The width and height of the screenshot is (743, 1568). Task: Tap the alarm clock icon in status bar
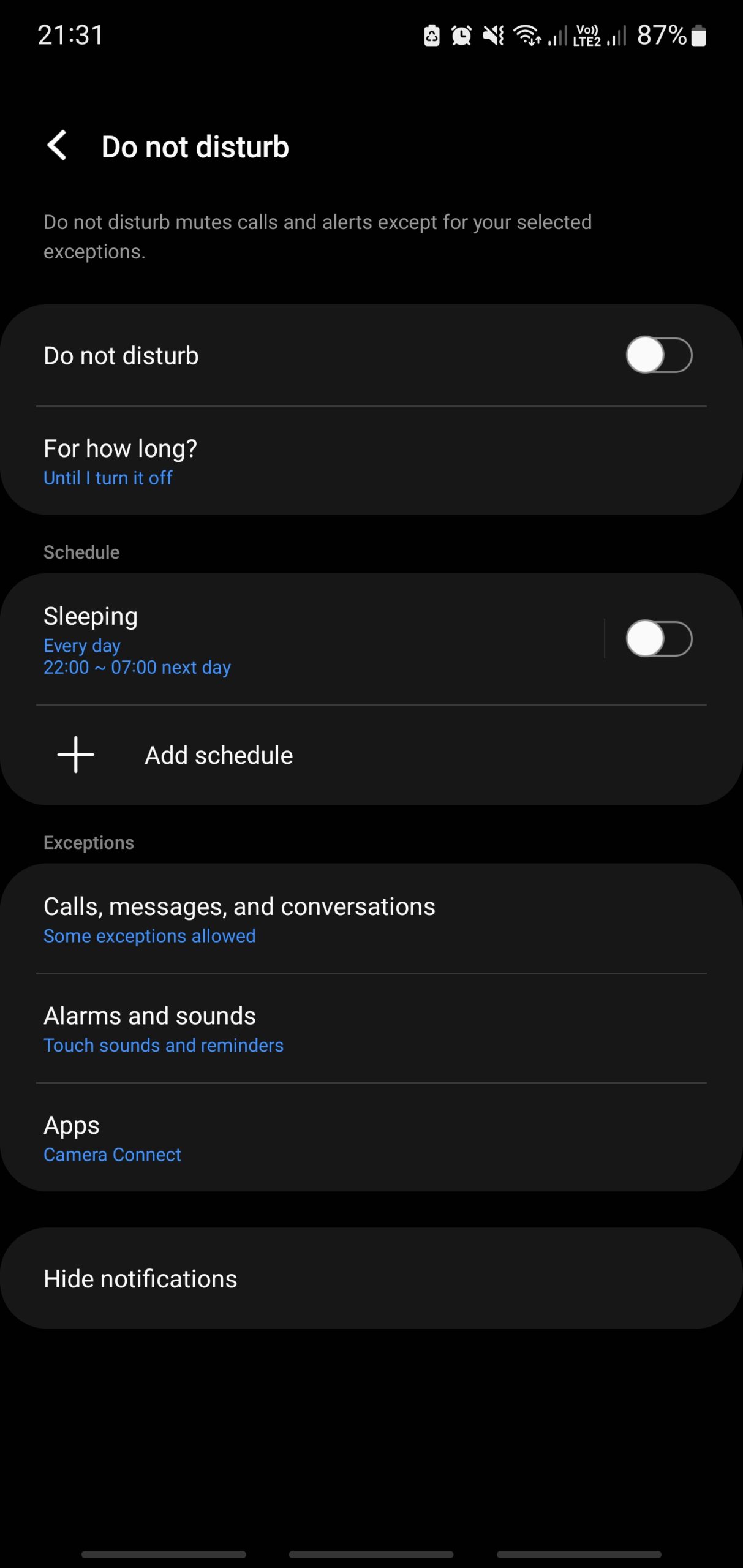462,36
